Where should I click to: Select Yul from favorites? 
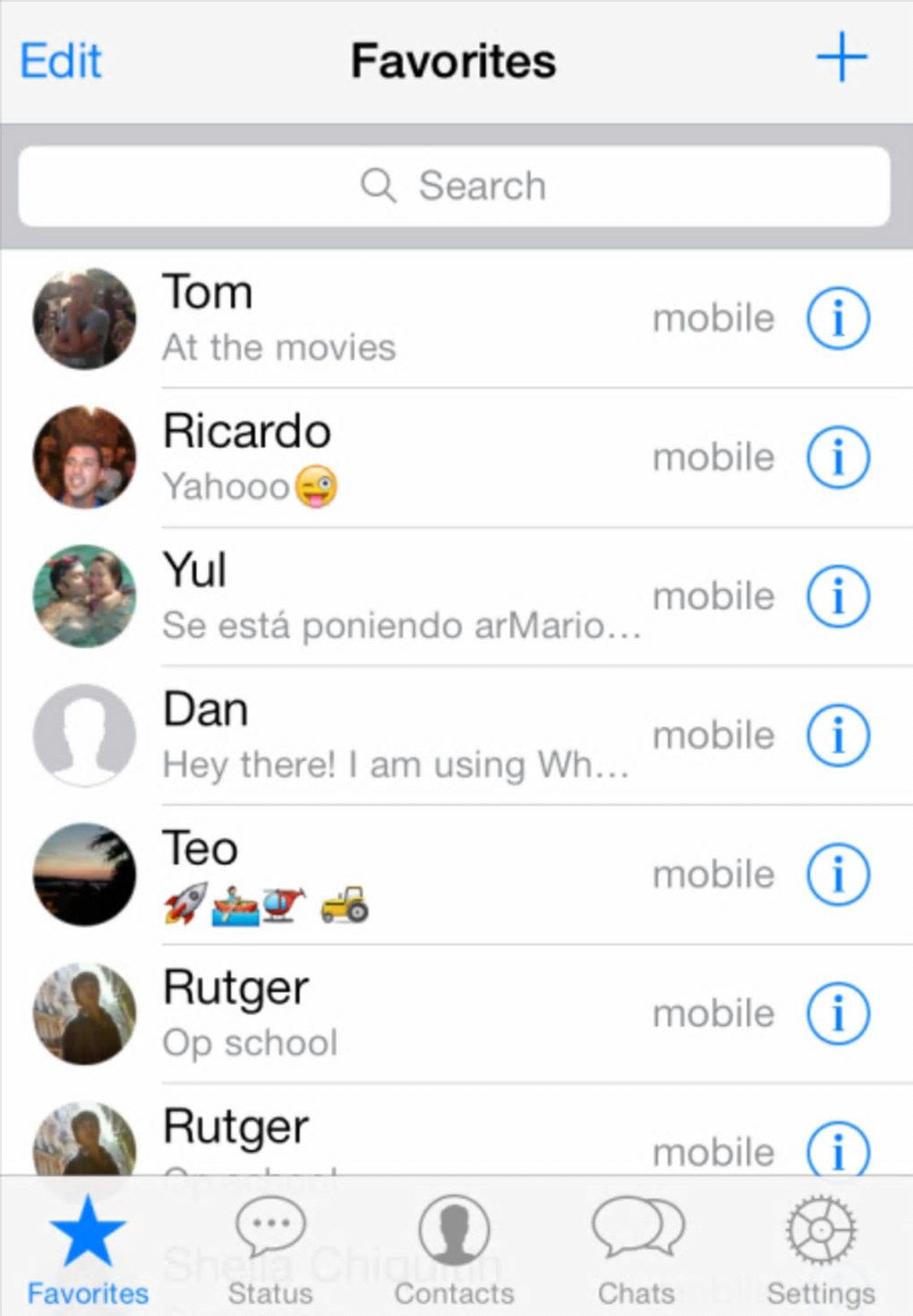point(394,596)
